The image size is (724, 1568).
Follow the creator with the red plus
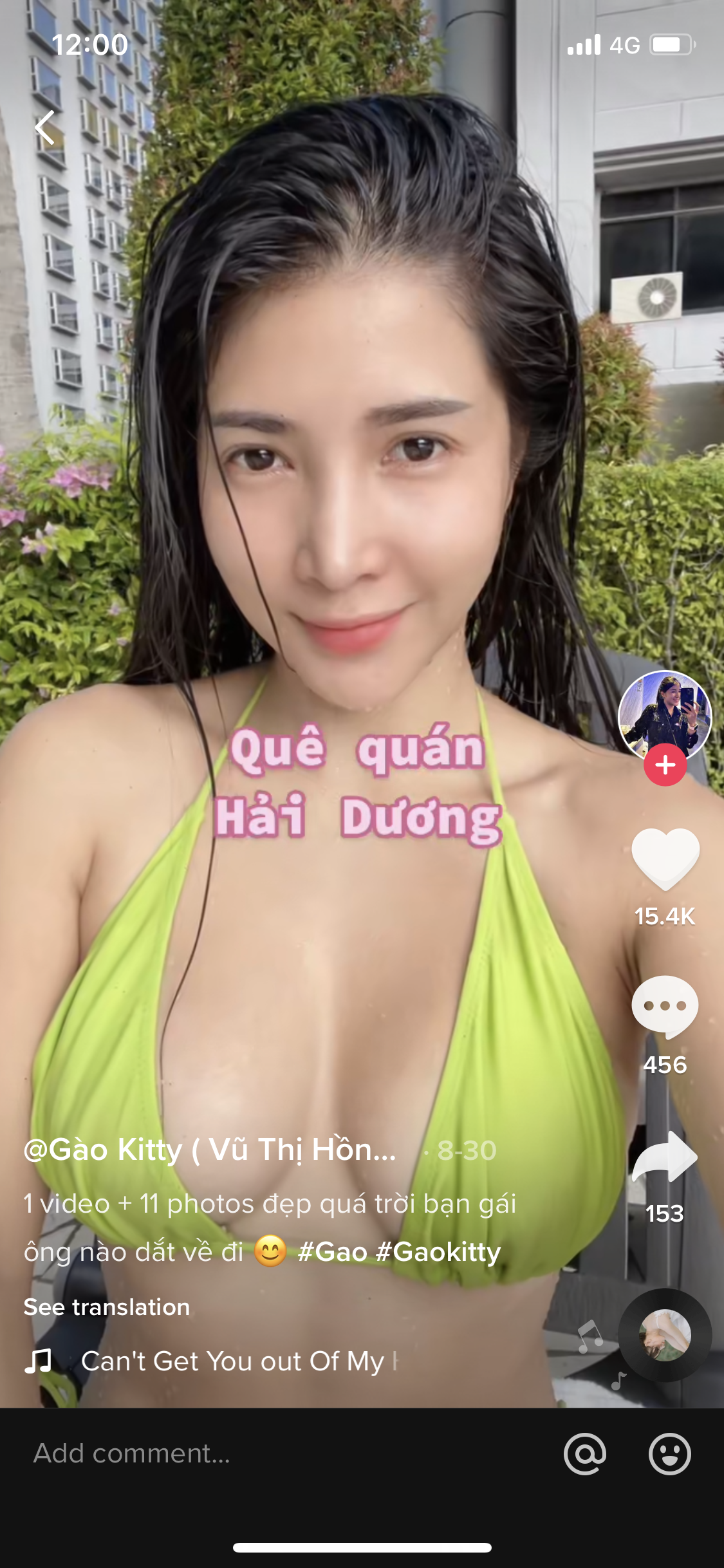pos(665,765)
